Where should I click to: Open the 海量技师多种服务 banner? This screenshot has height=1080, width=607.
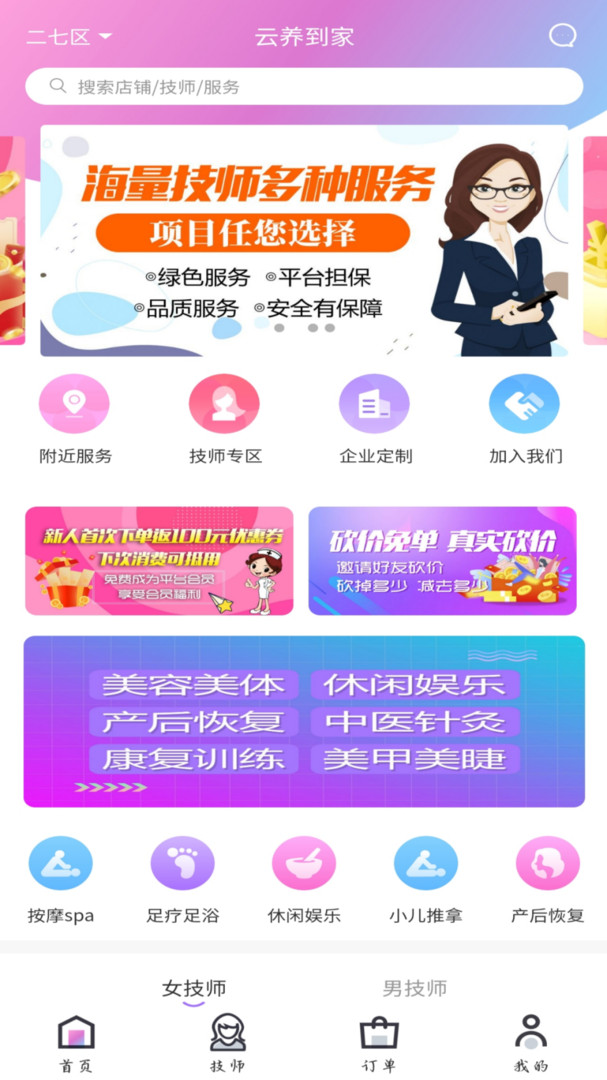(x=304, y=240)
